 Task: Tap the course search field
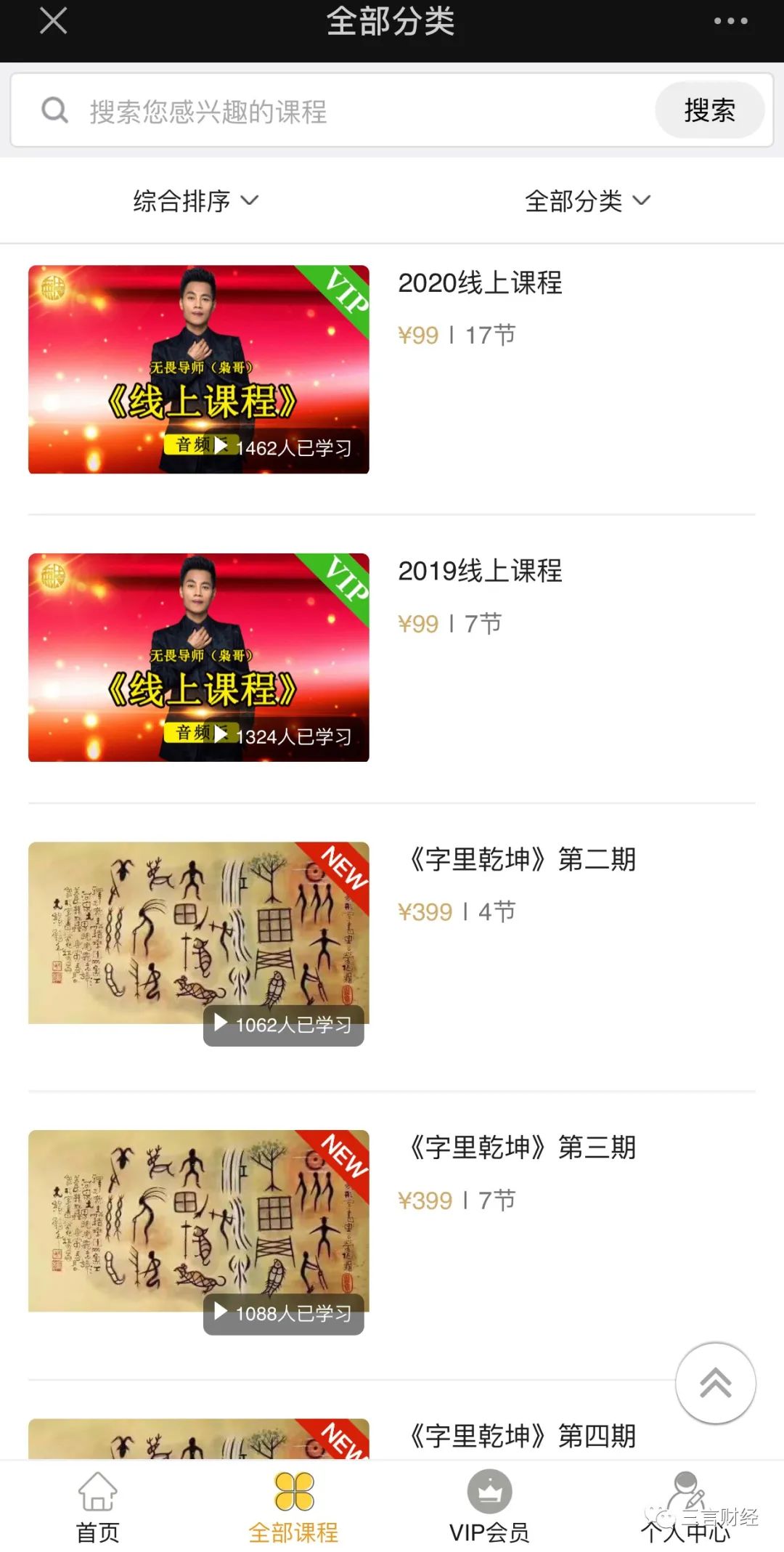(348, 111)
